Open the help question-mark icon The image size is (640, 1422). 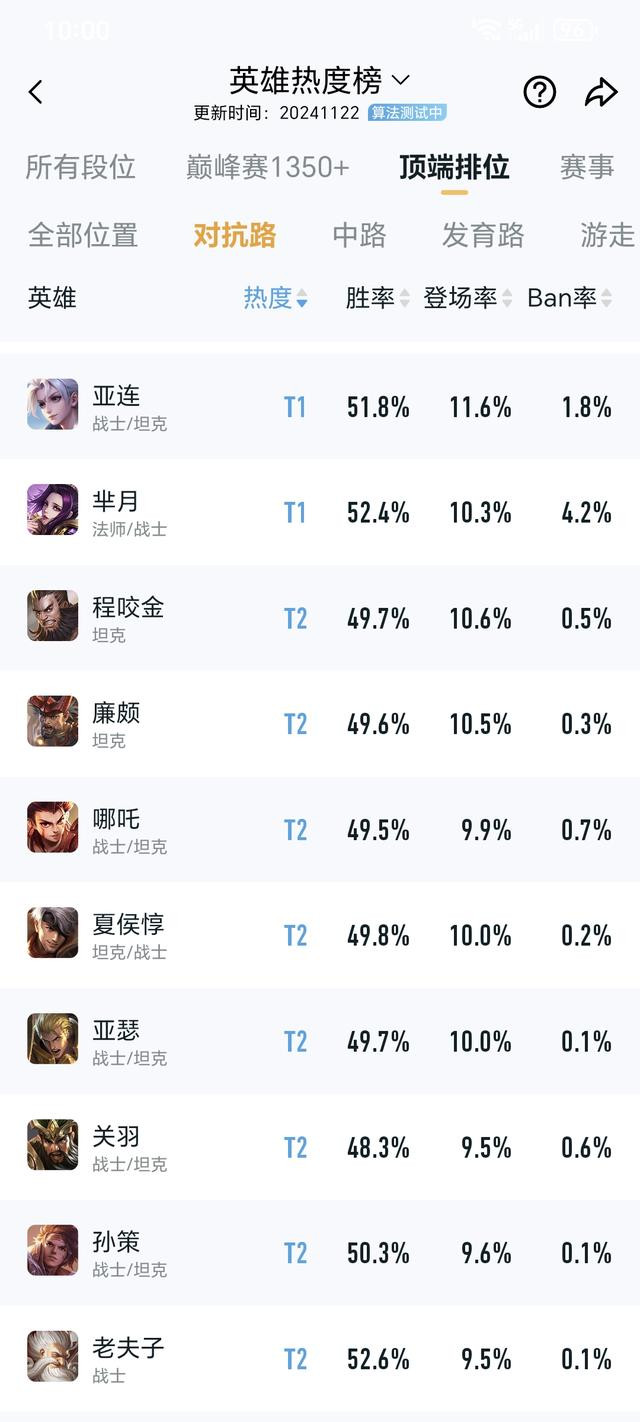(x=540, y=93)
